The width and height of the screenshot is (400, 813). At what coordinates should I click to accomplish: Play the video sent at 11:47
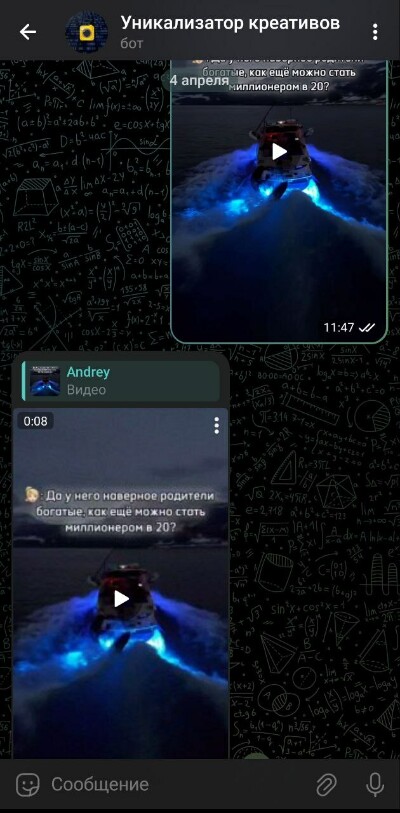(x=279, y=151)
